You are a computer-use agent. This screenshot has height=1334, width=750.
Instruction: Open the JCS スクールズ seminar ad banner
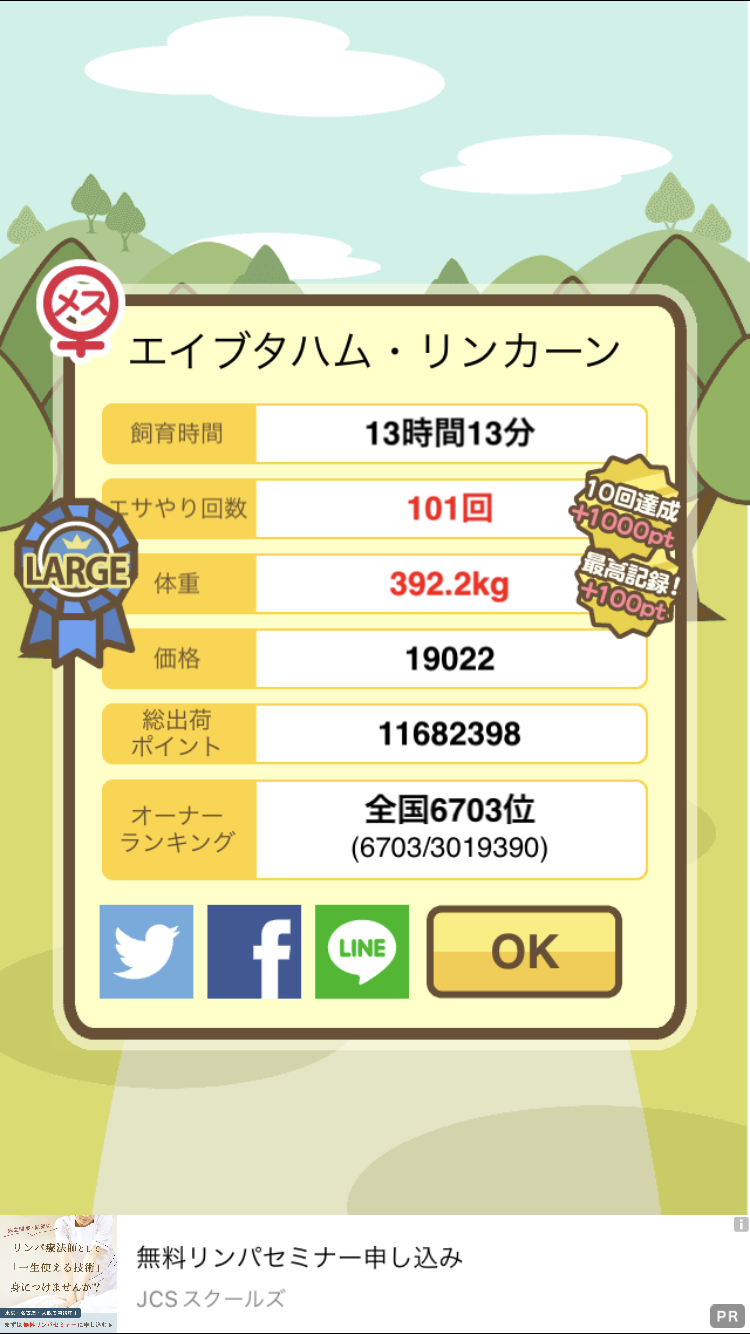(375, 1274)
